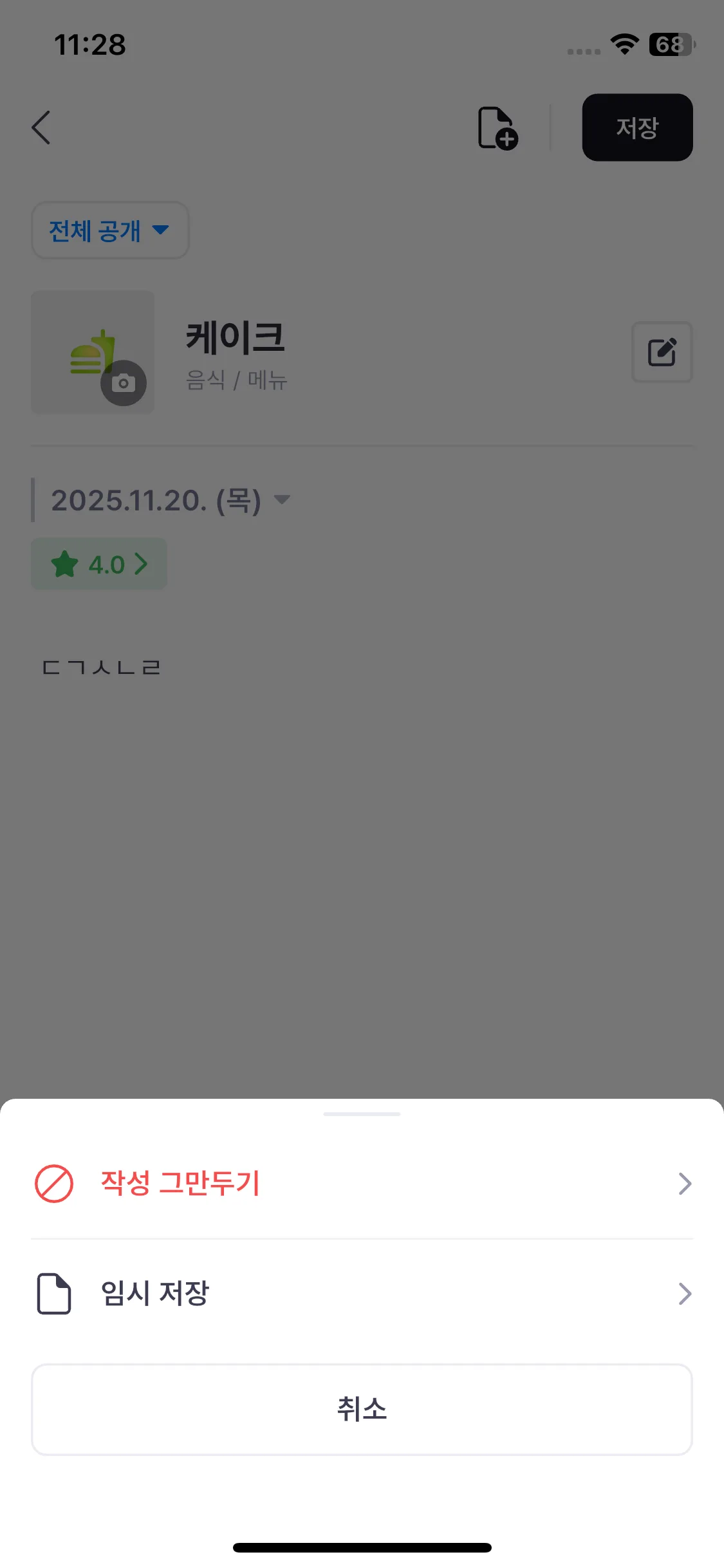Tap the 취소 button

point(362,1409)
